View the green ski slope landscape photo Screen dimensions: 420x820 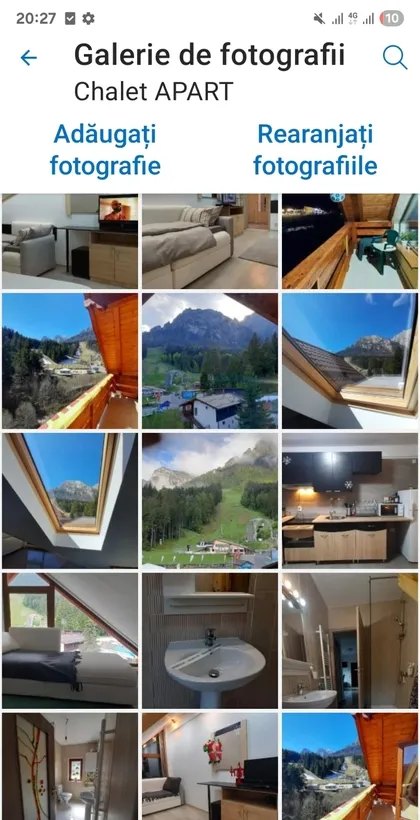(x=210, y=500)
